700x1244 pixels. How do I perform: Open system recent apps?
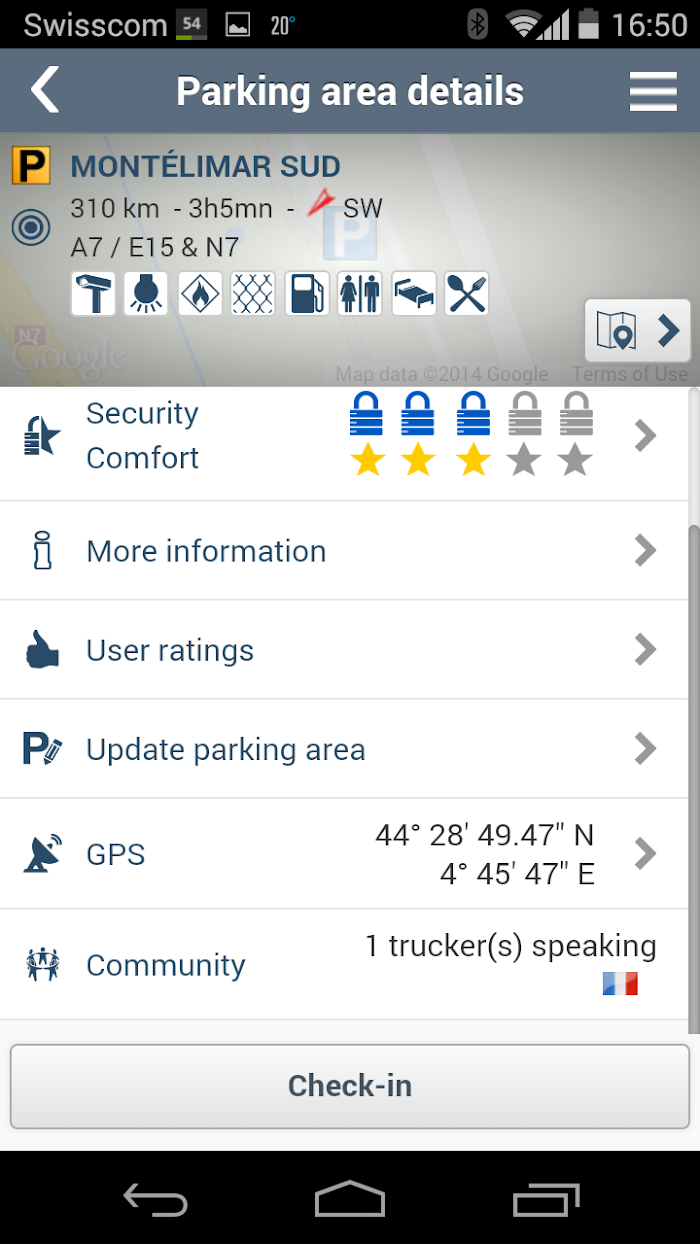546,1198
